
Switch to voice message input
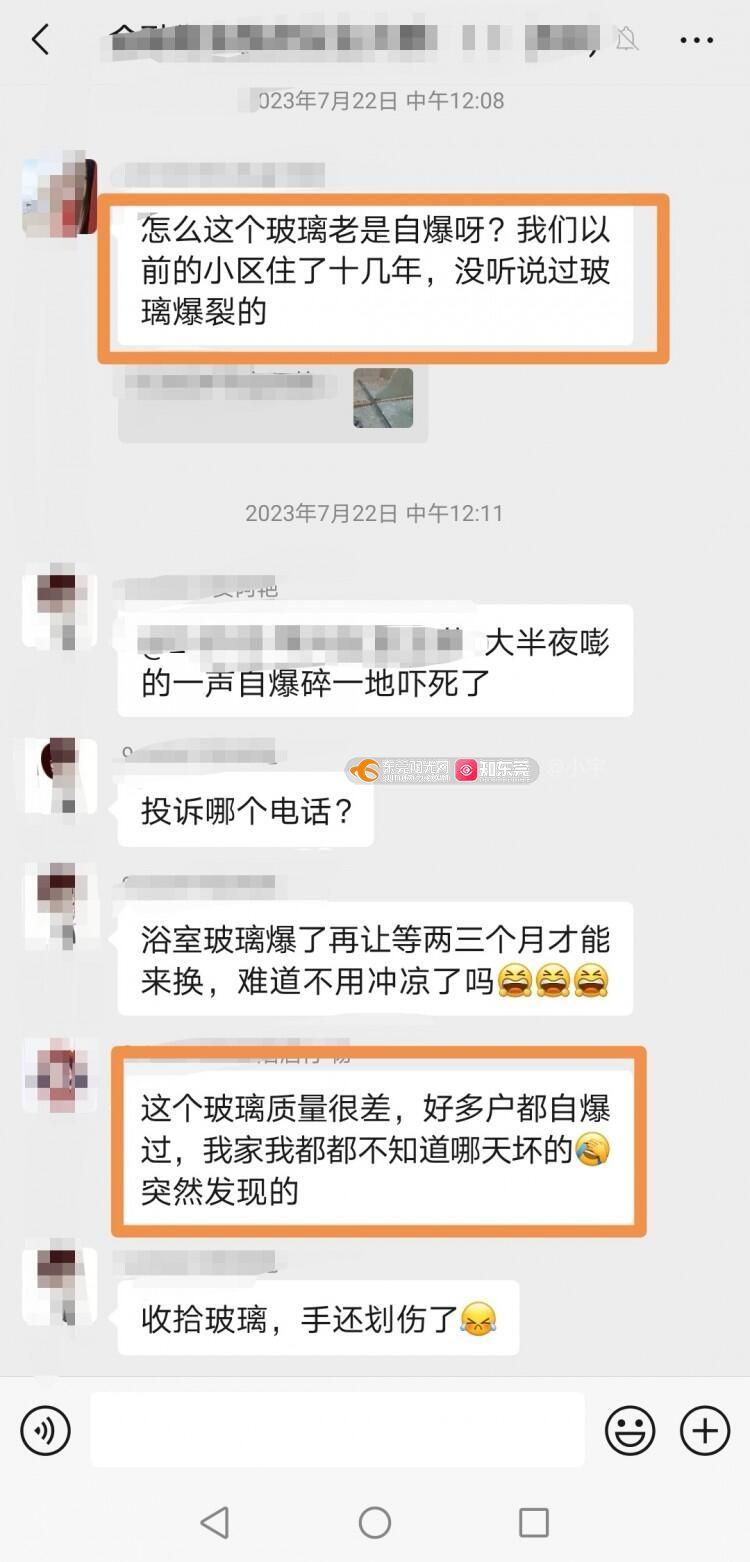(45, 1431)
